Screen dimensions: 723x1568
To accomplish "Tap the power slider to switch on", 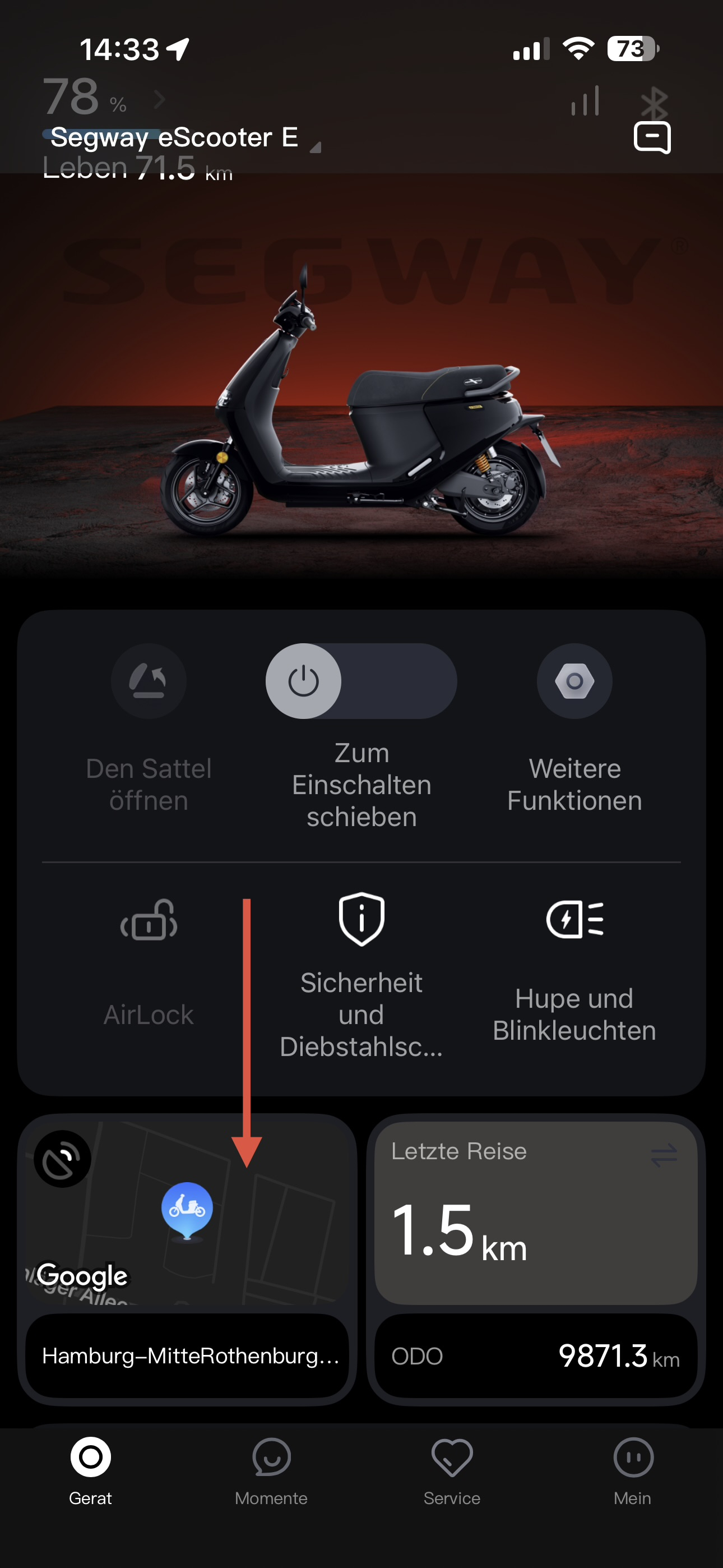I will 304,681.
